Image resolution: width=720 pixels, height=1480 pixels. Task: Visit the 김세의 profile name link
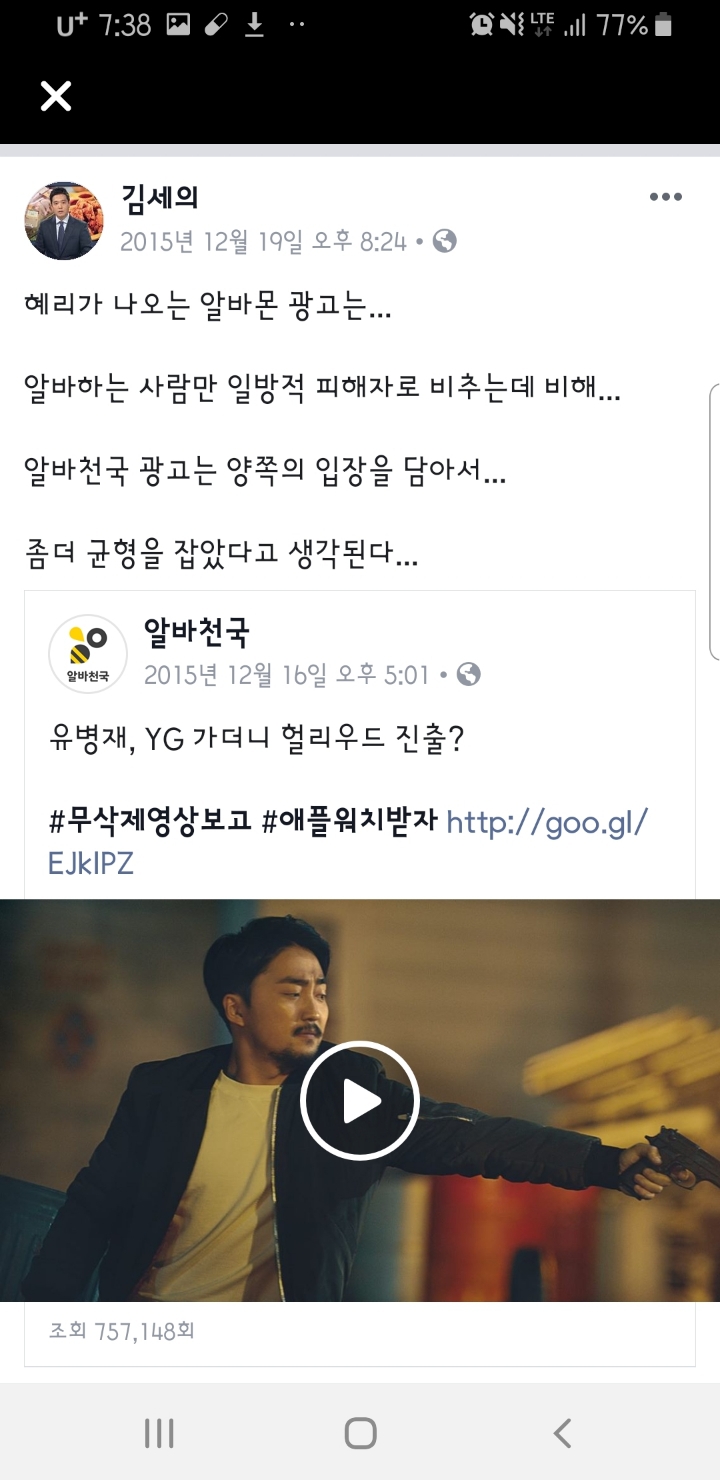coord(159,197)
